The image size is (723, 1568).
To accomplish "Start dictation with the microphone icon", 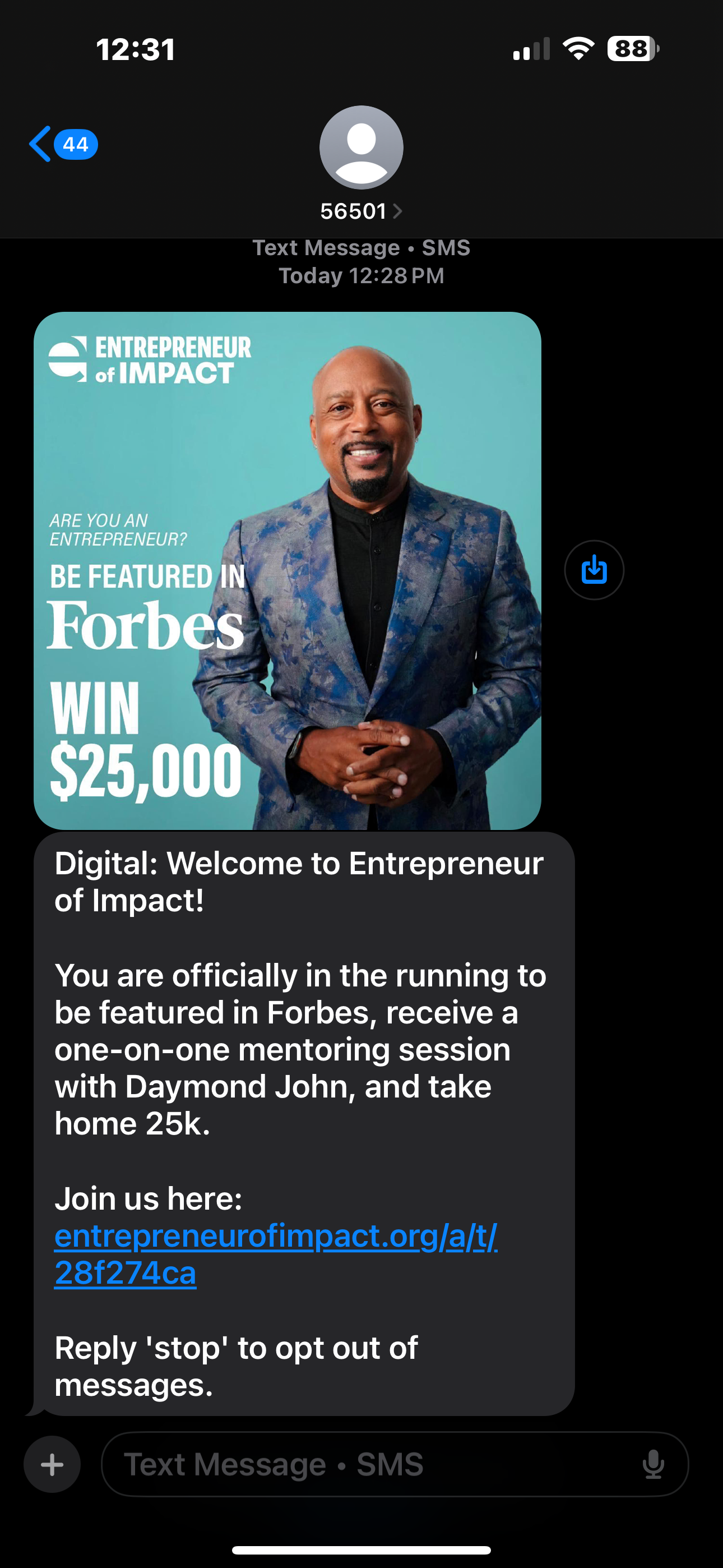I will pos(653,1464).
